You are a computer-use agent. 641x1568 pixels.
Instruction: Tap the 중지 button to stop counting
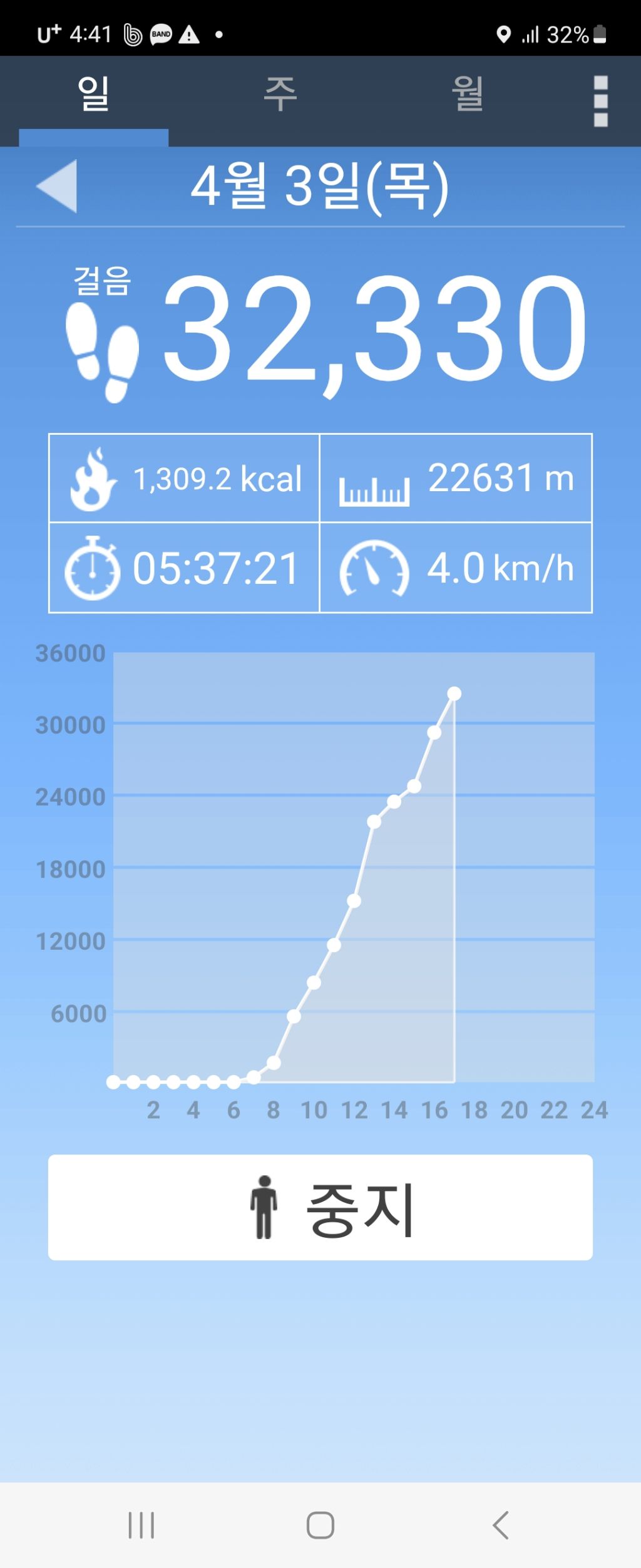(x=320, y=1207)
